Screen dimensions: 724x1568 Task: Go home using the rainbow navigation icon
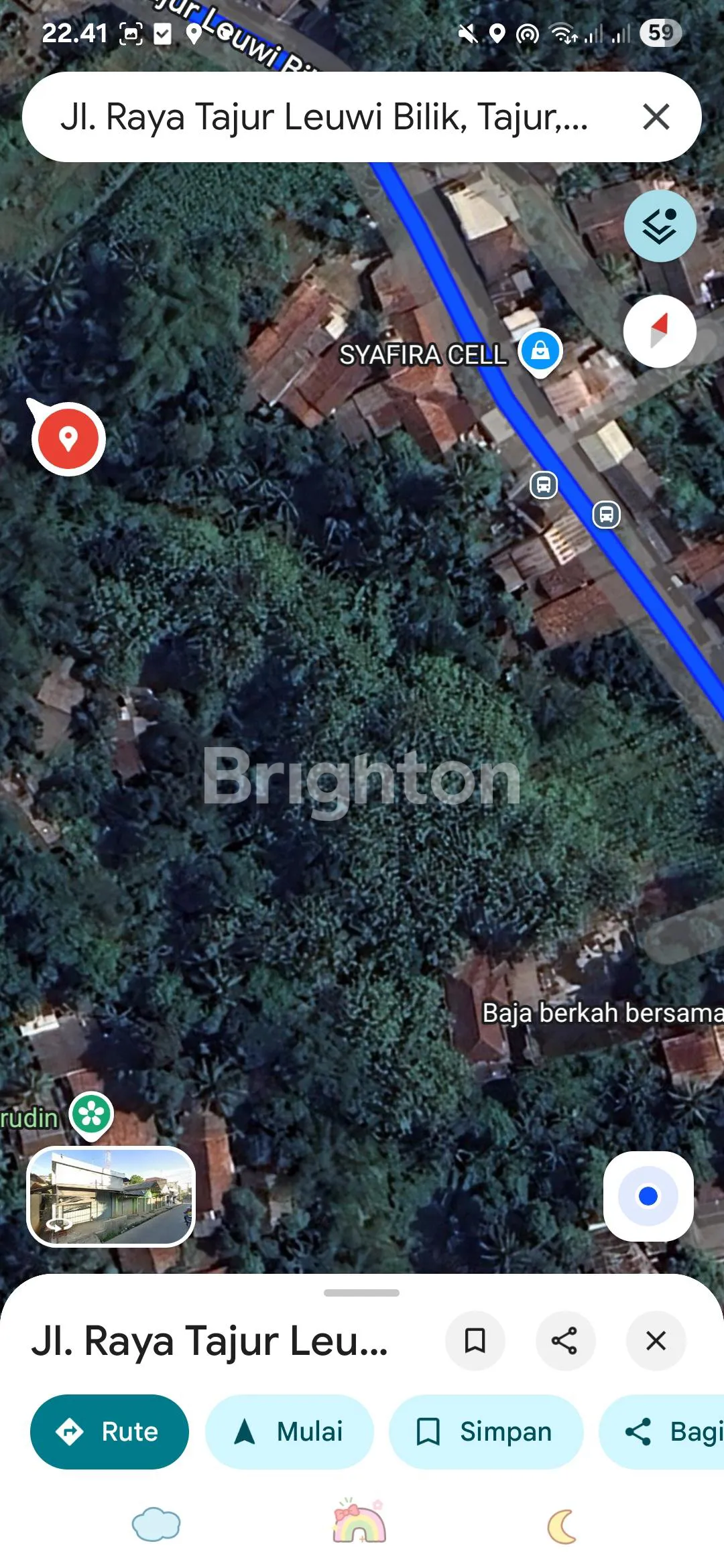[360, 1523]
